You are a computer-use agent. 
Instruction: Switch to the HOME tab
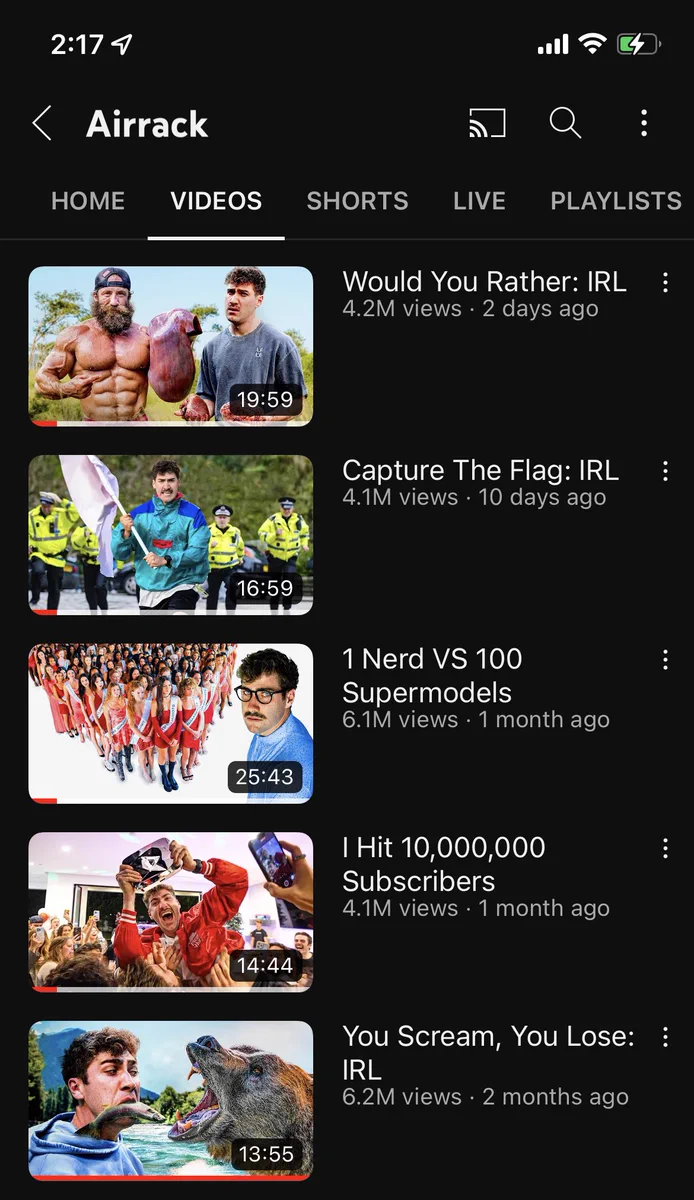pyautogui.click(x=88, y=201)
